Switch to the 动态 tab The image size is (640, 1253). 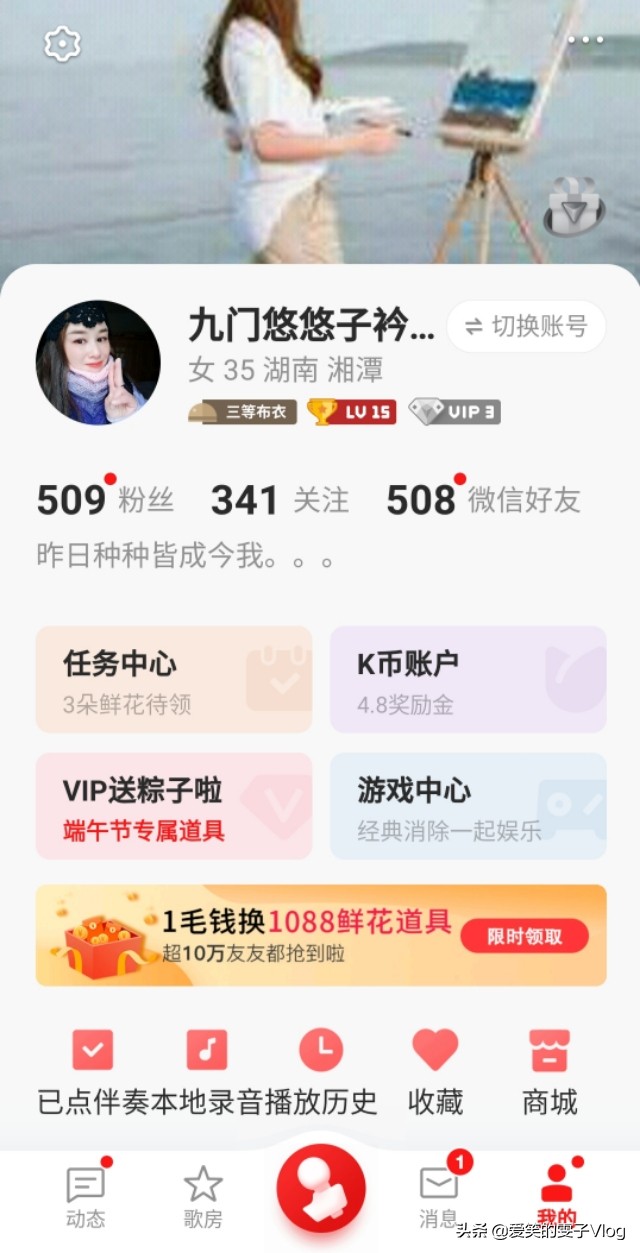point(85,1197)
